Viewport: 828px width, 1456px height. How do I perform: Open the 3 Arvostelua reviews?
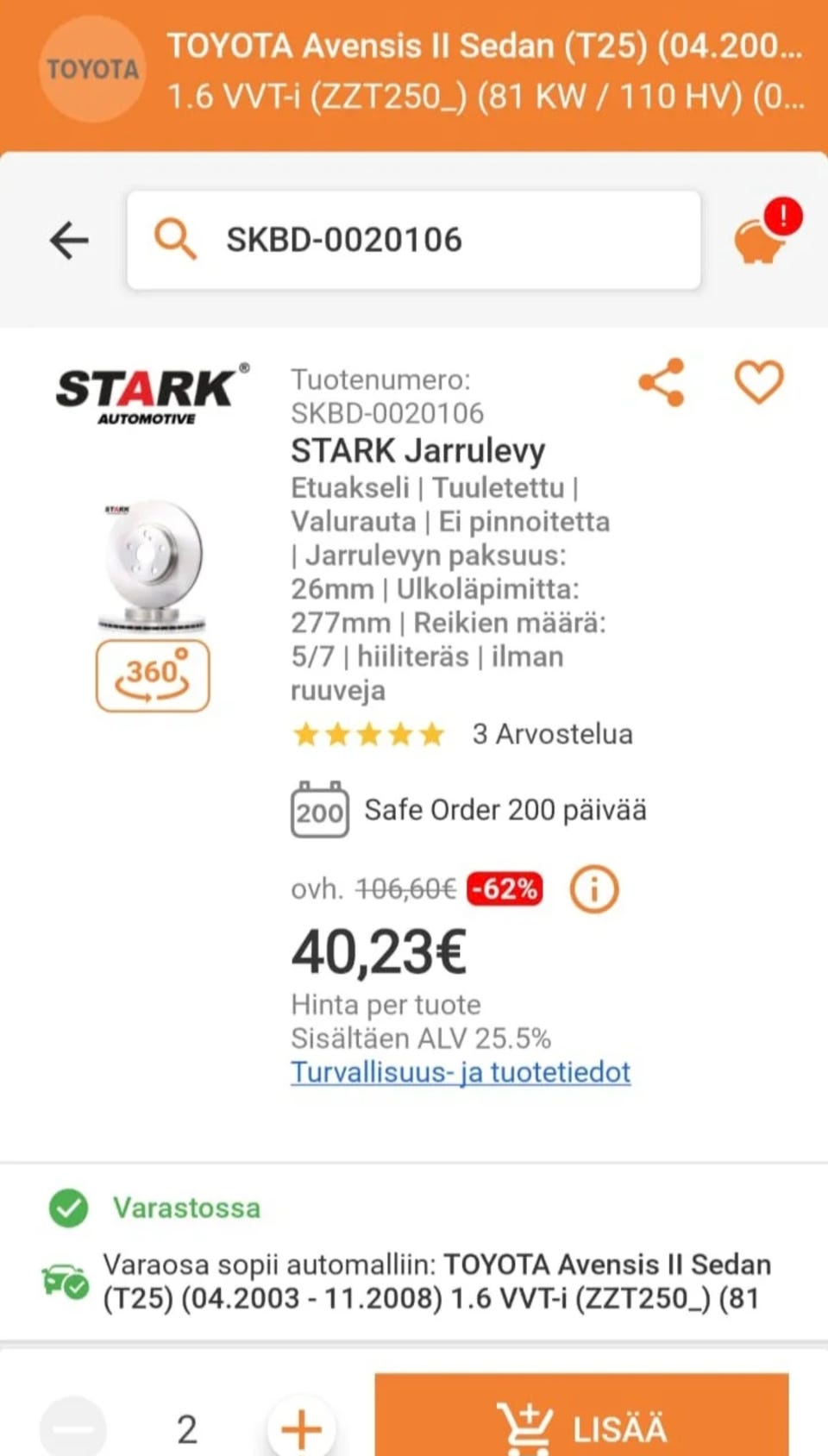pyautogui.click(x=552, y=734)
